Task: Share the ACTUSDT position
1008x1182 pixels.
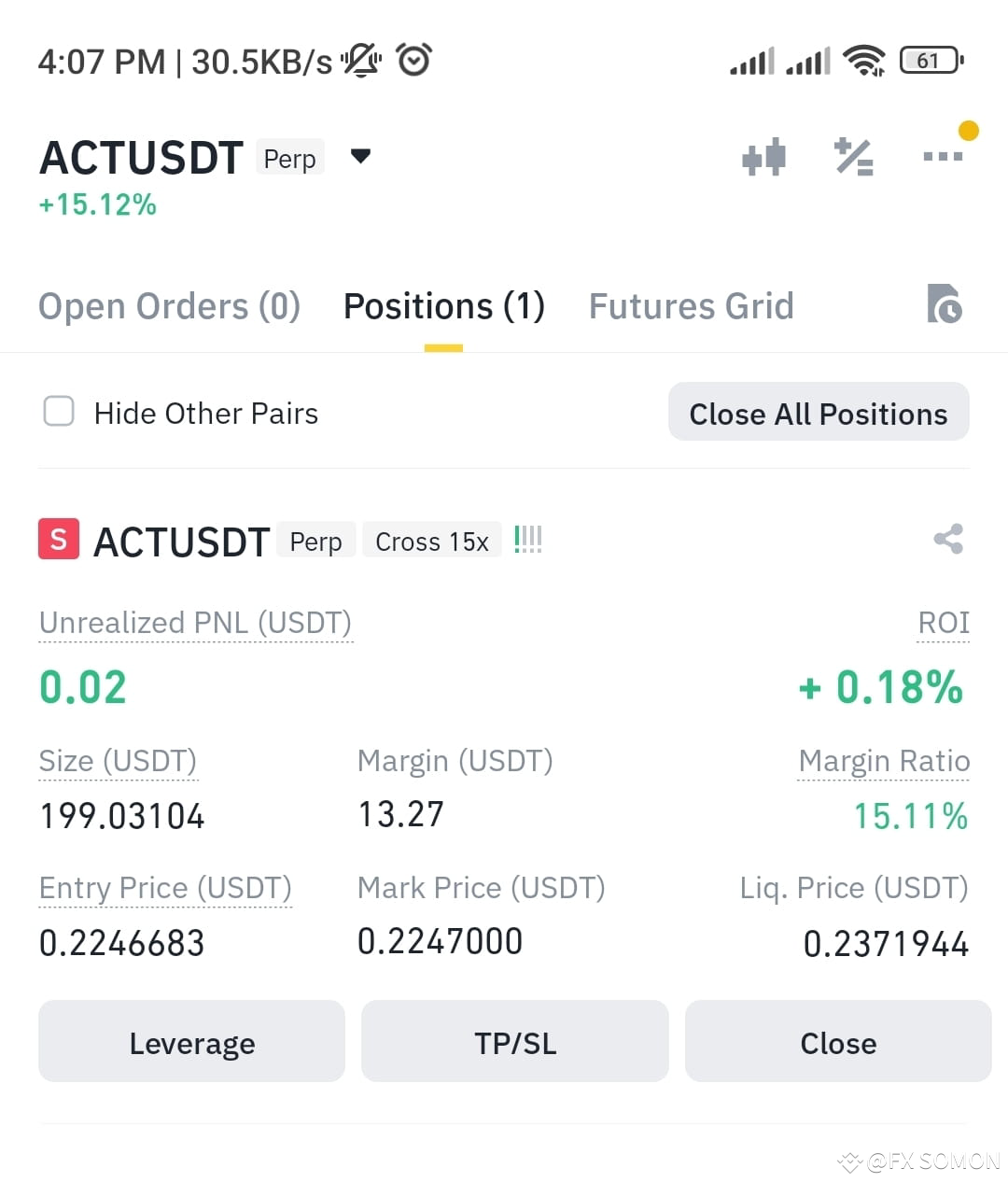Action: (x=947, y=540)
